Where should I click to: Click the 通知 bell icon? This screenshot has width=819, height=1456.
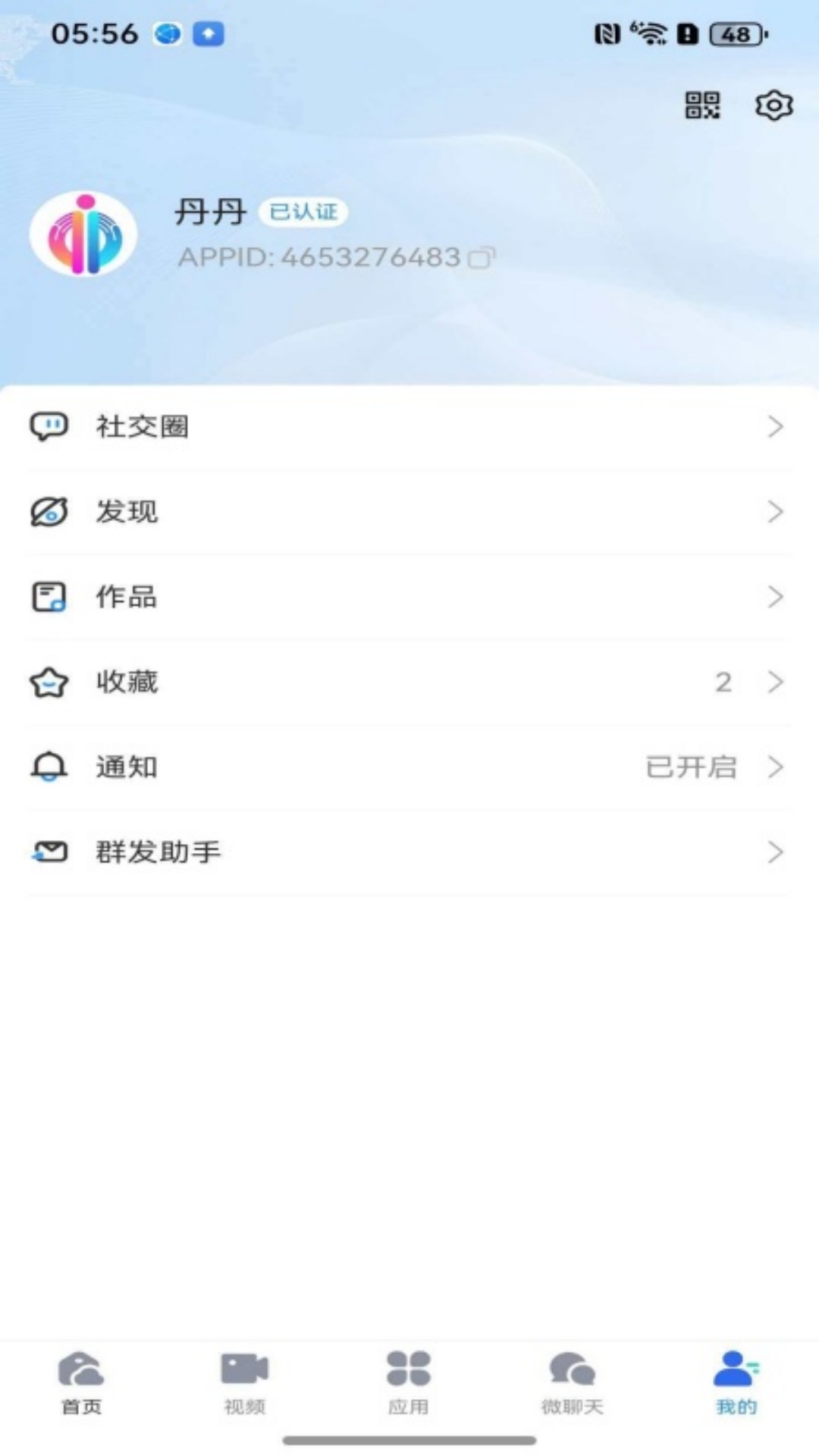coord(49,767)
